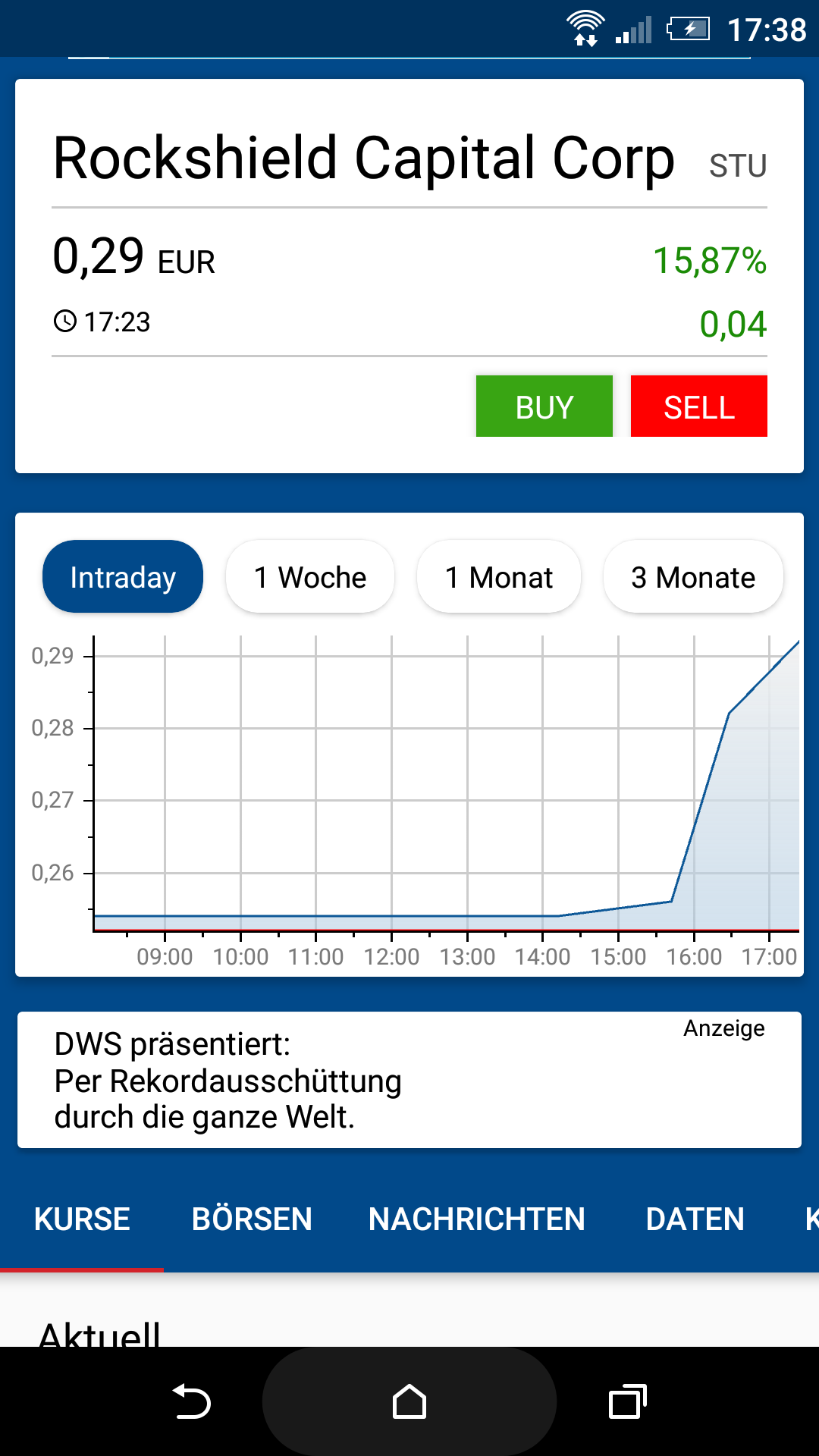Select the 1 Monat time range
Image resolution: width=819 pixels, height=1456 pixels.
pyautogui.click(x=498, y=576)
